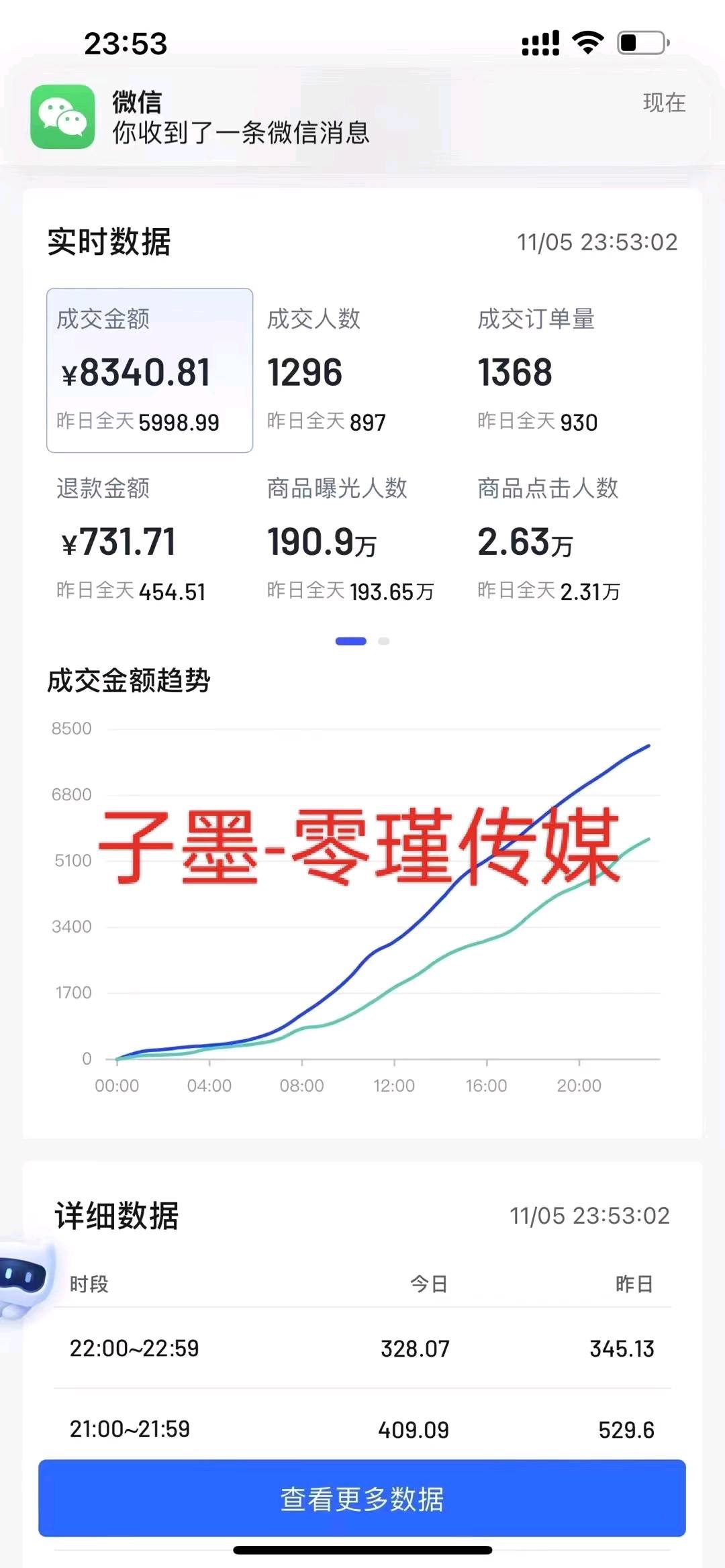Open the WeChat message notification banner
The height and width of the screenshot is (1568, 725).
[361, 117]
